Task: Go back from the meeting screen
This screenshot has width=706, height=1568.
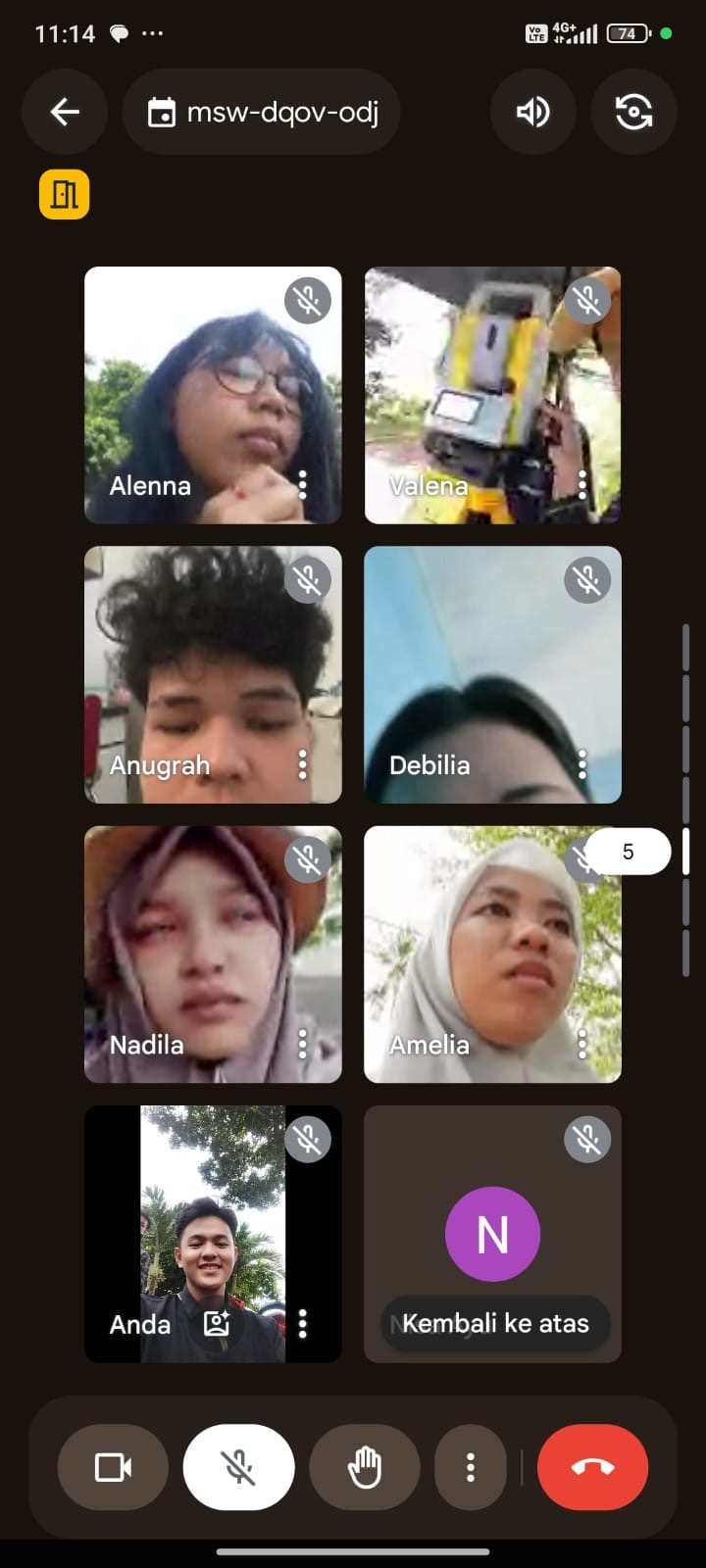Action: [x=65, y=112]
